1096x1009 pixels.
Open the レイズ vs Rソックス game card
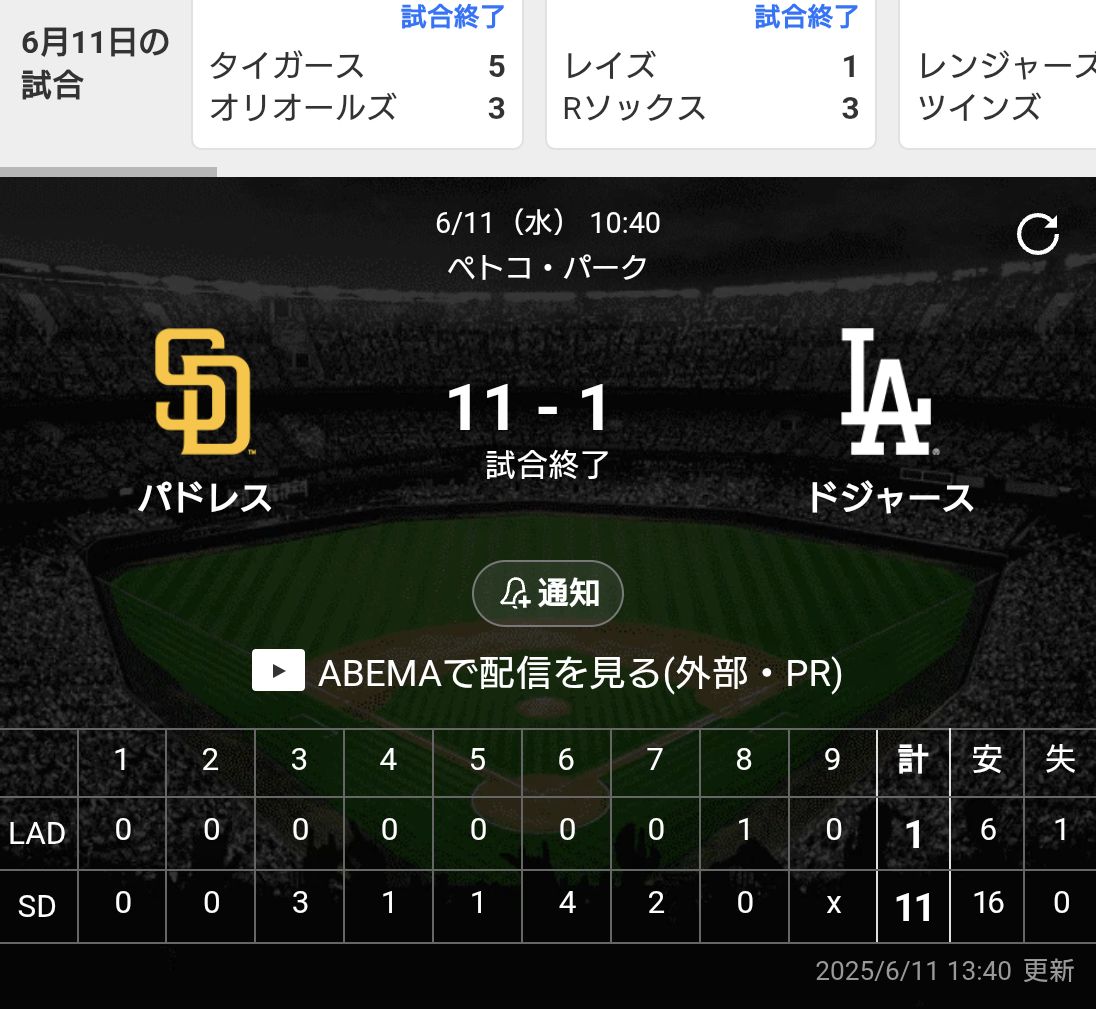point(710,75)
